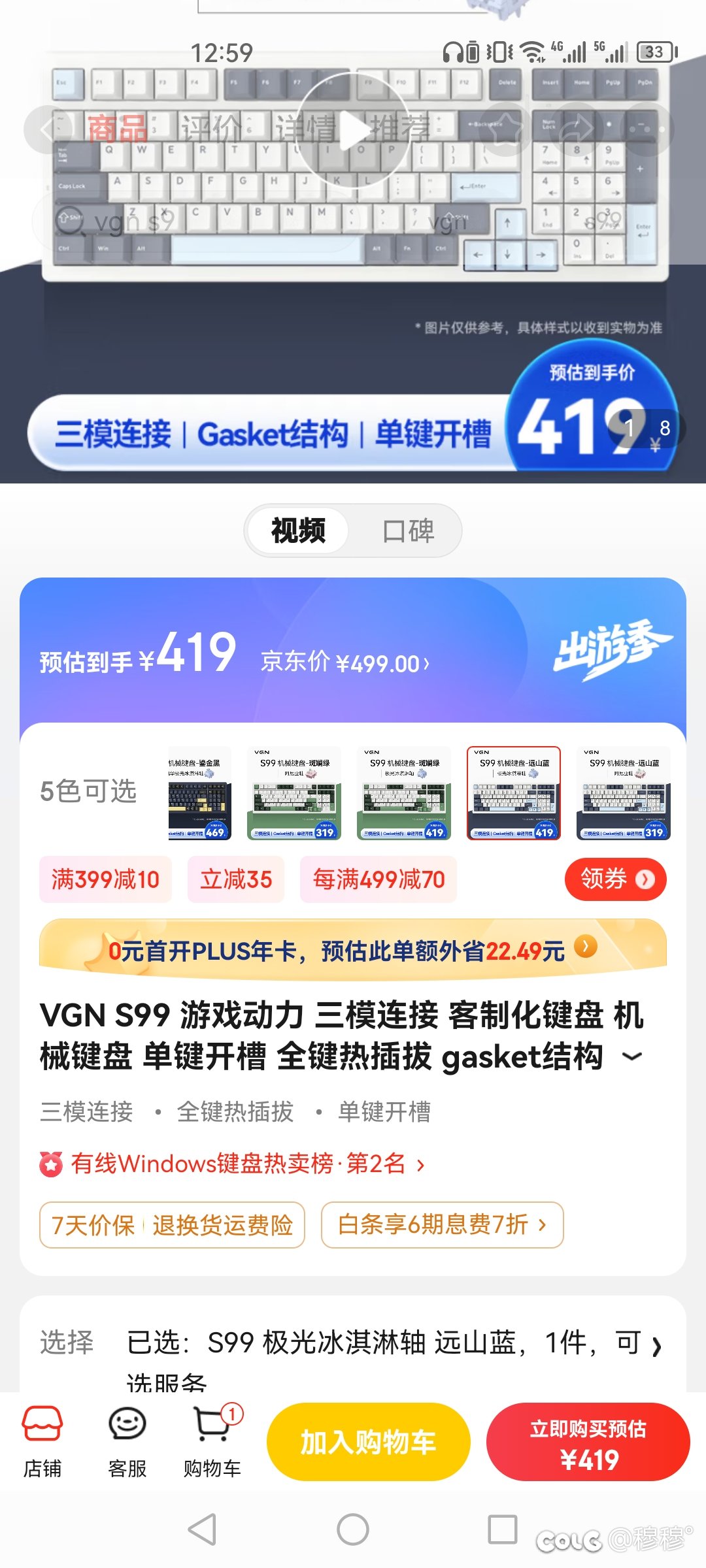
Task: Open the more options menu
Action: (647, 129)
